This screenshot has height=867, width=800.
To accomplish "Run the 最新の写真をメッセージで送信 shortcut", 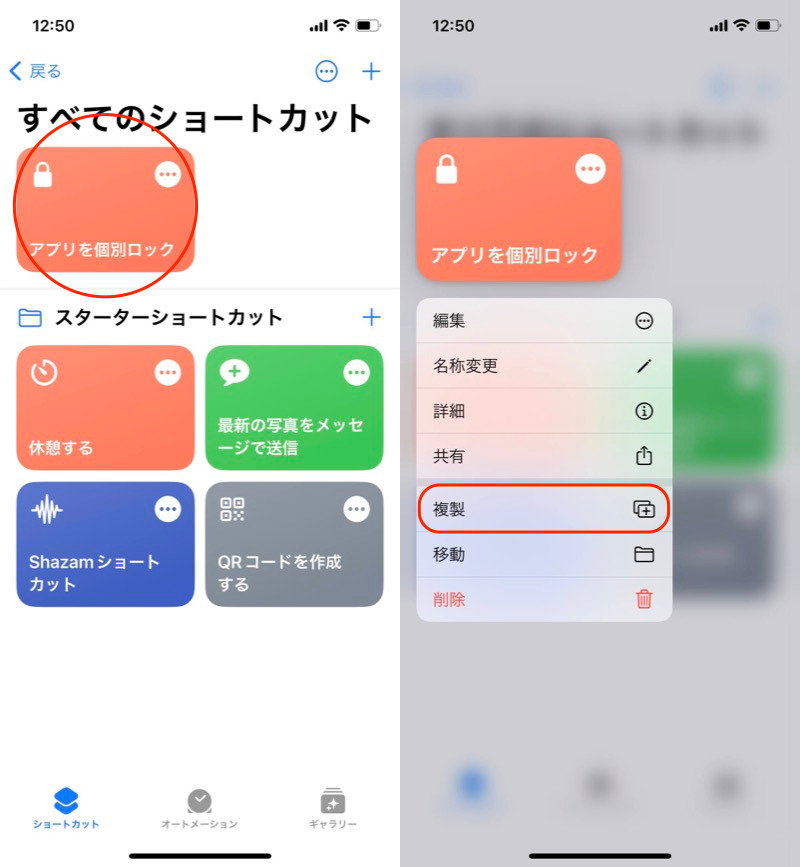I will click(282, 420).
